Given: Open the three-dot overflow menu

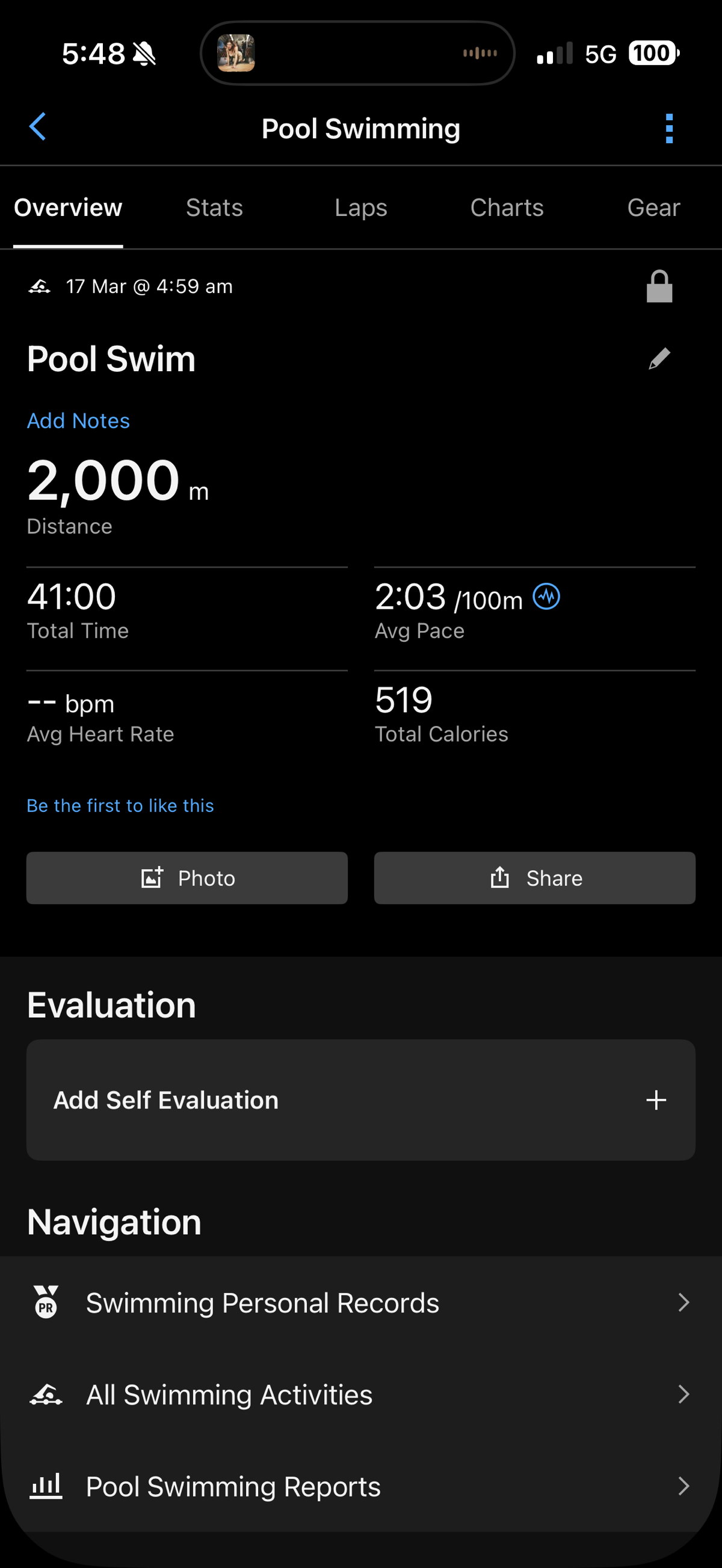Looking at the screenshot, I should [x=669, y=129].
